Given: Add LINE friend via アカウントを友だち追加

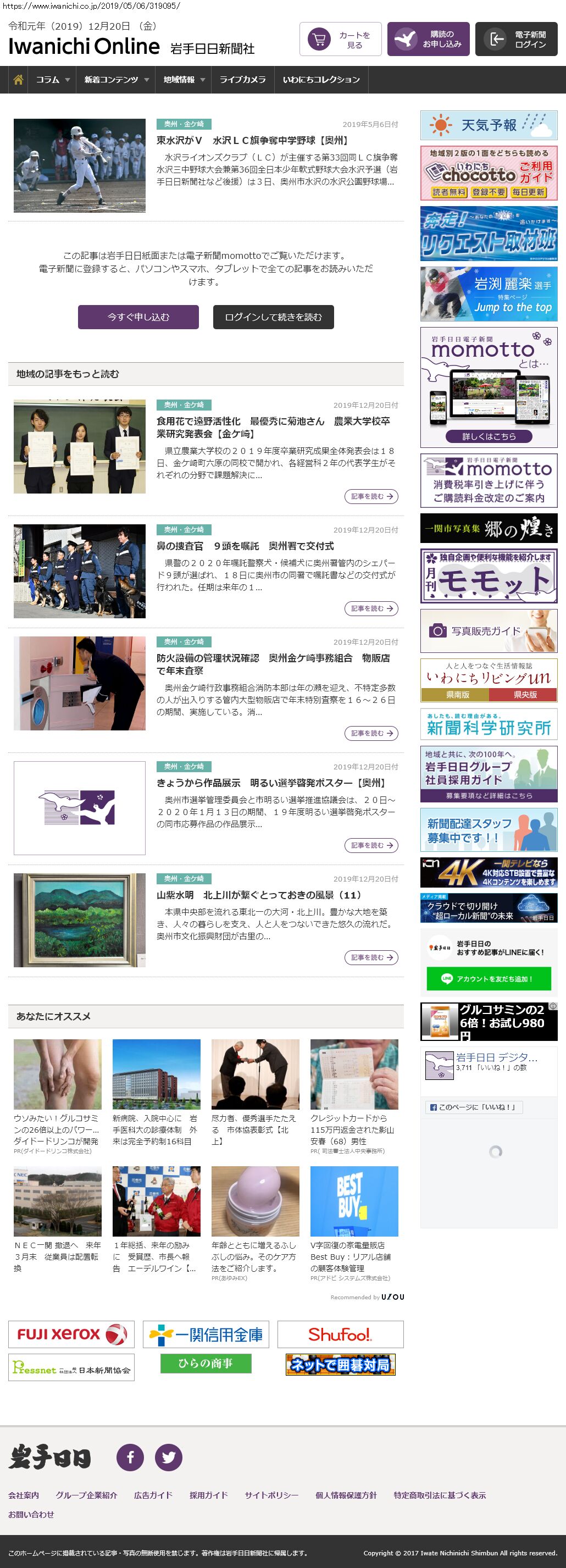Looking at the screenshot, I should pyautogui.click(x=489, y=979).
